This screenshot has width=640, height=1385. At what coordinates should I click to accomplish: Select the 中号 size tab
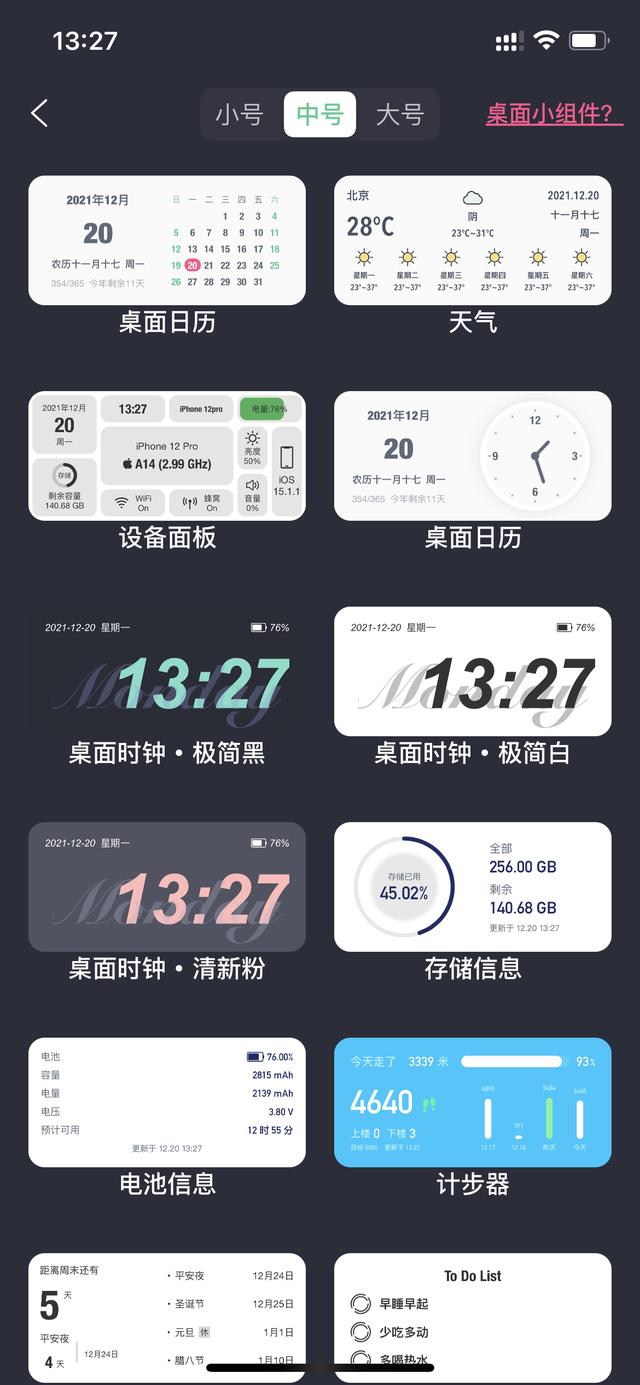(x=320, y=114)
